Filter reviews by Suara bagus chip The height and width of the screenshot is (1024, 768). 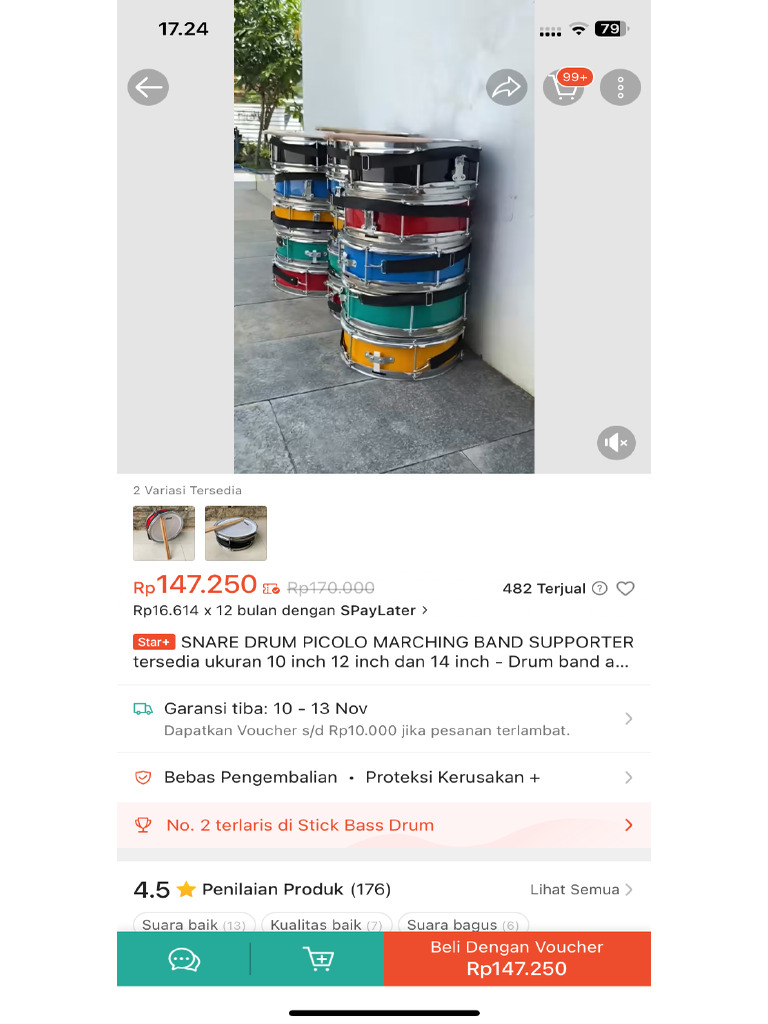463,924
